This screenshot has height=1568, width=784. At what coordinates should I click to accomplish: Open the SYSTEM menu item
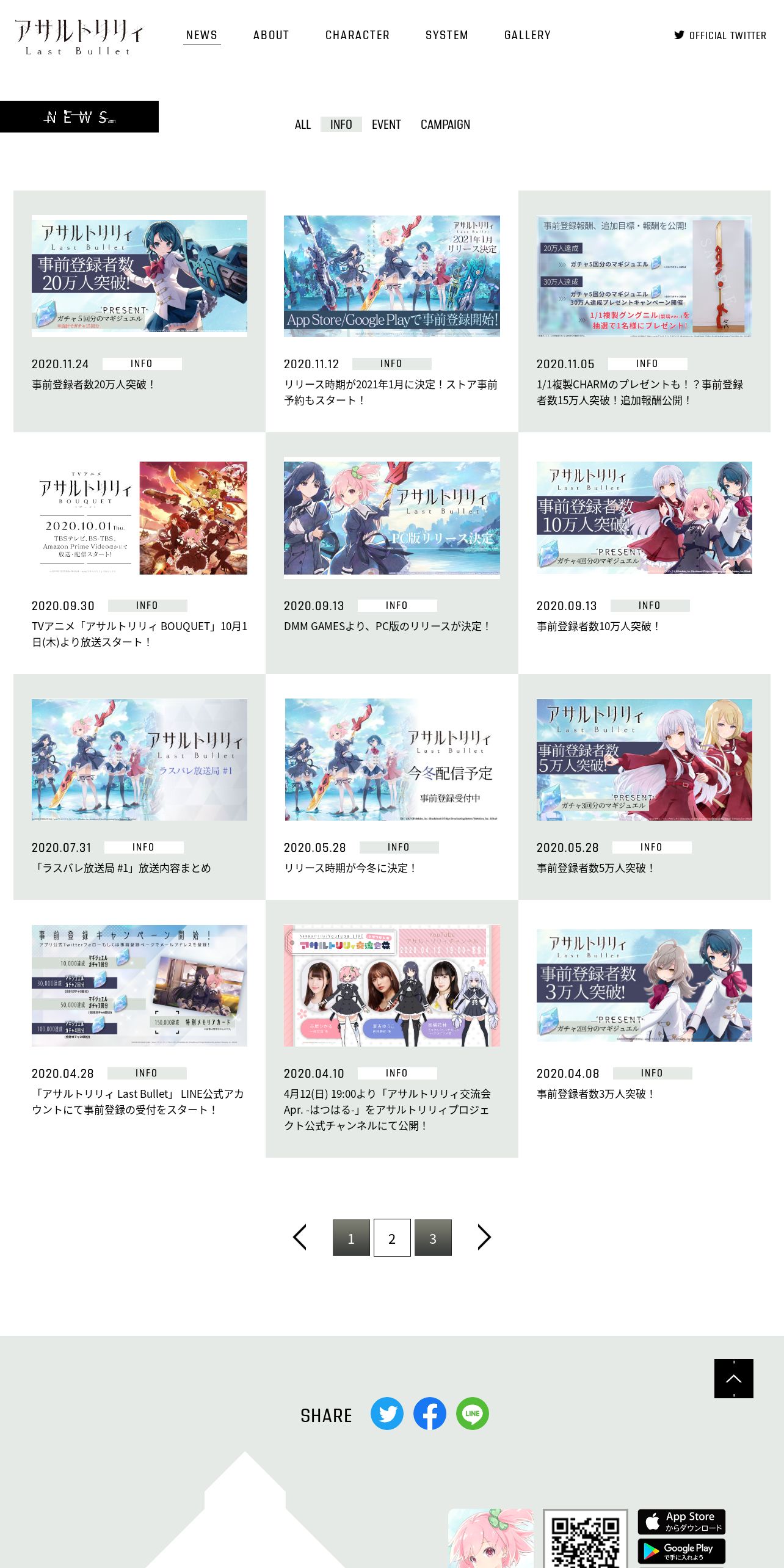[447, 35]
